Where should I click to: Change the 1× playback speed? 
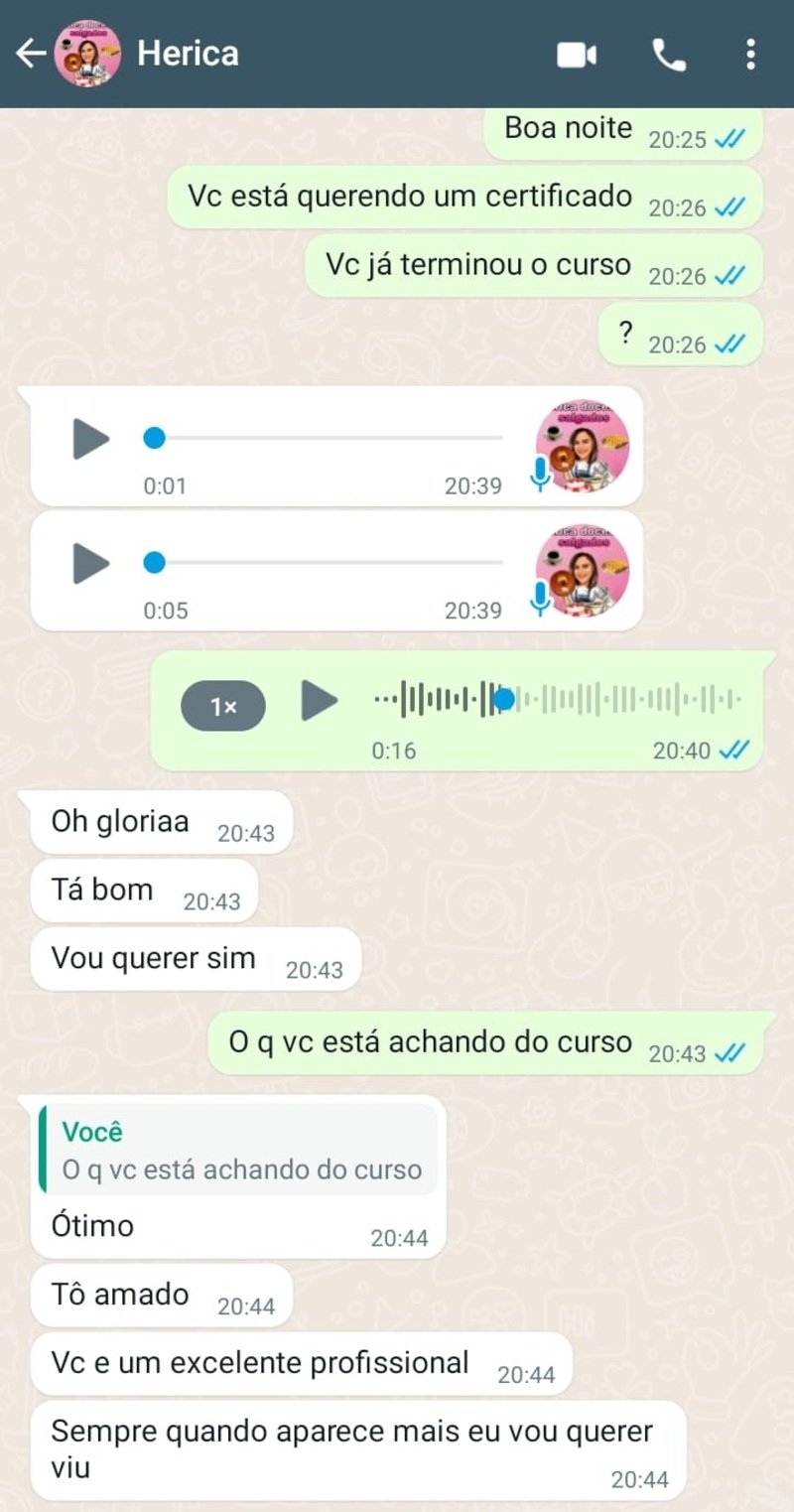coord(223,707)
